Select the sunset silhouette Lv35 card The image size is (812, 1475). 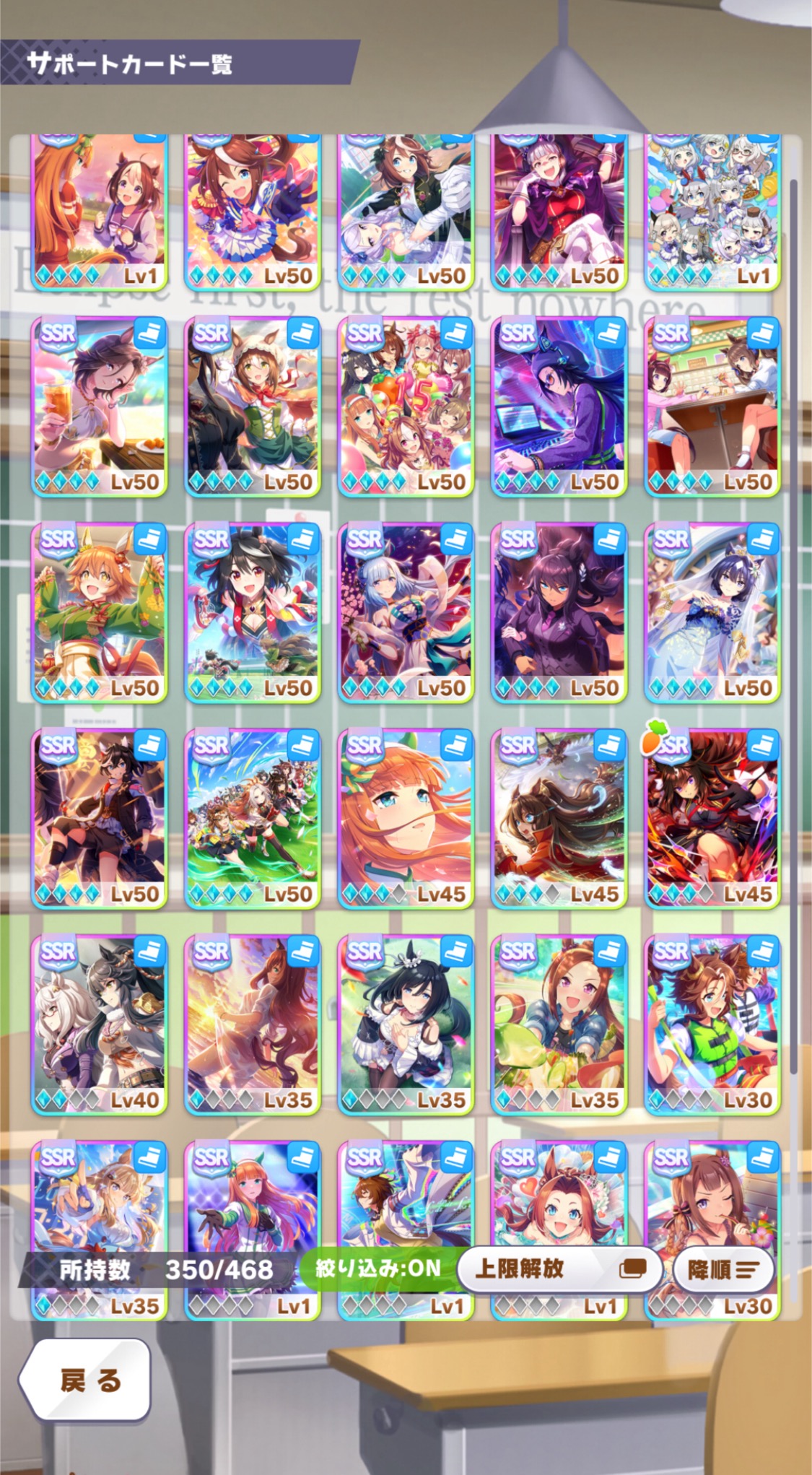point(252,1025)
